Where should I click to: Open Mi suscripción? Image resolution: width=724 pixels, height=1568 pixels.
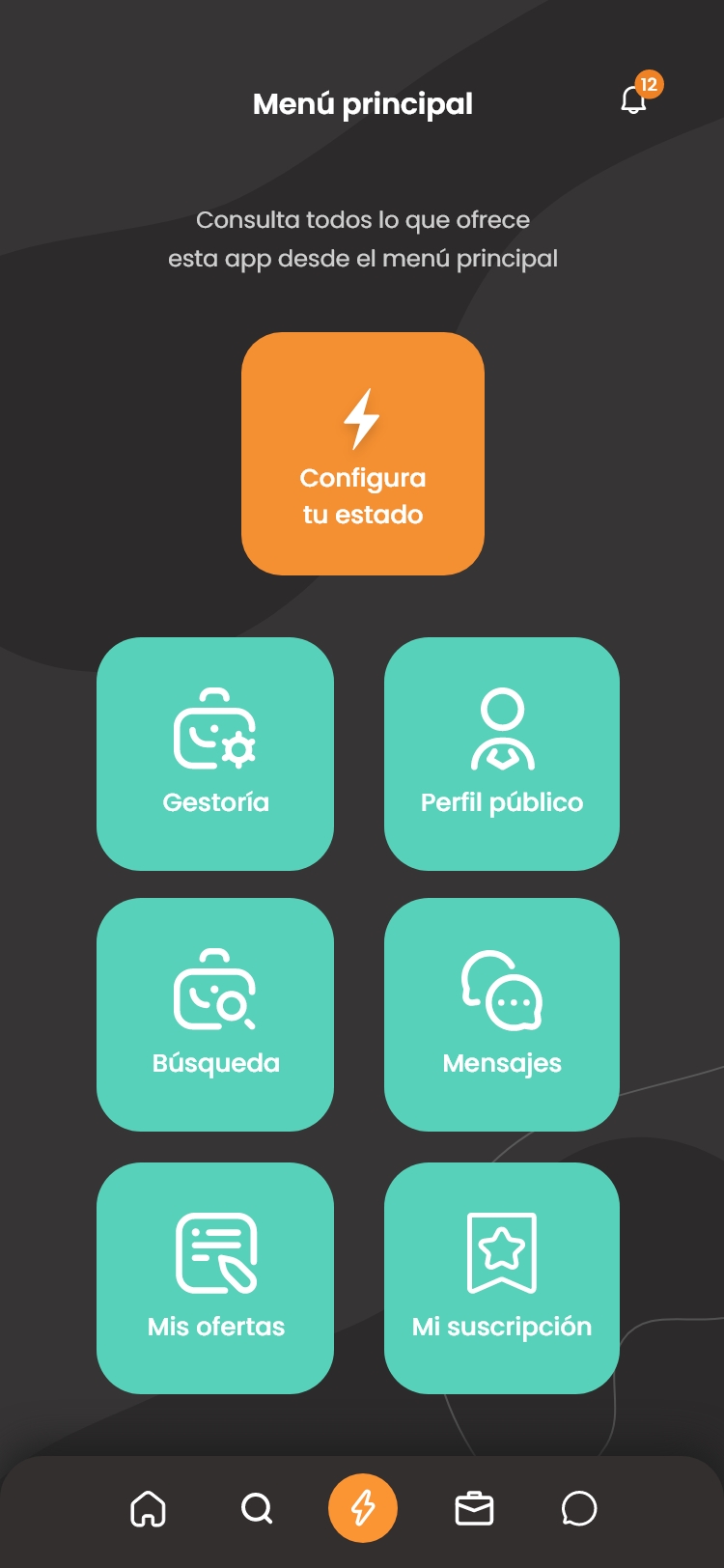tap(502, 1278)
